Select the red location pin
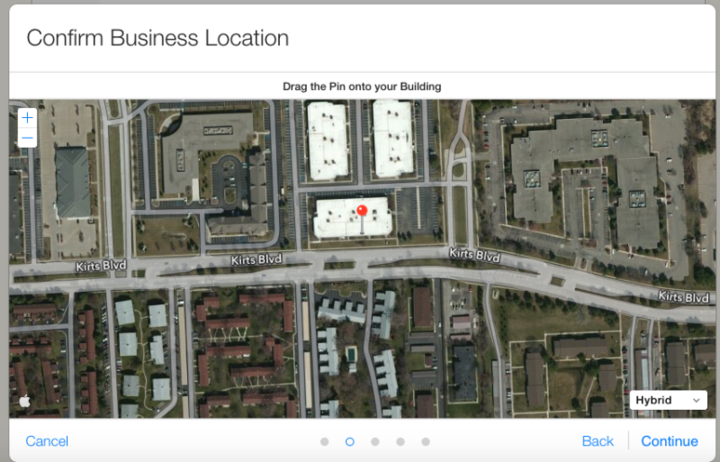Screen dimensions: 720x462 click(x=362, y=211)
